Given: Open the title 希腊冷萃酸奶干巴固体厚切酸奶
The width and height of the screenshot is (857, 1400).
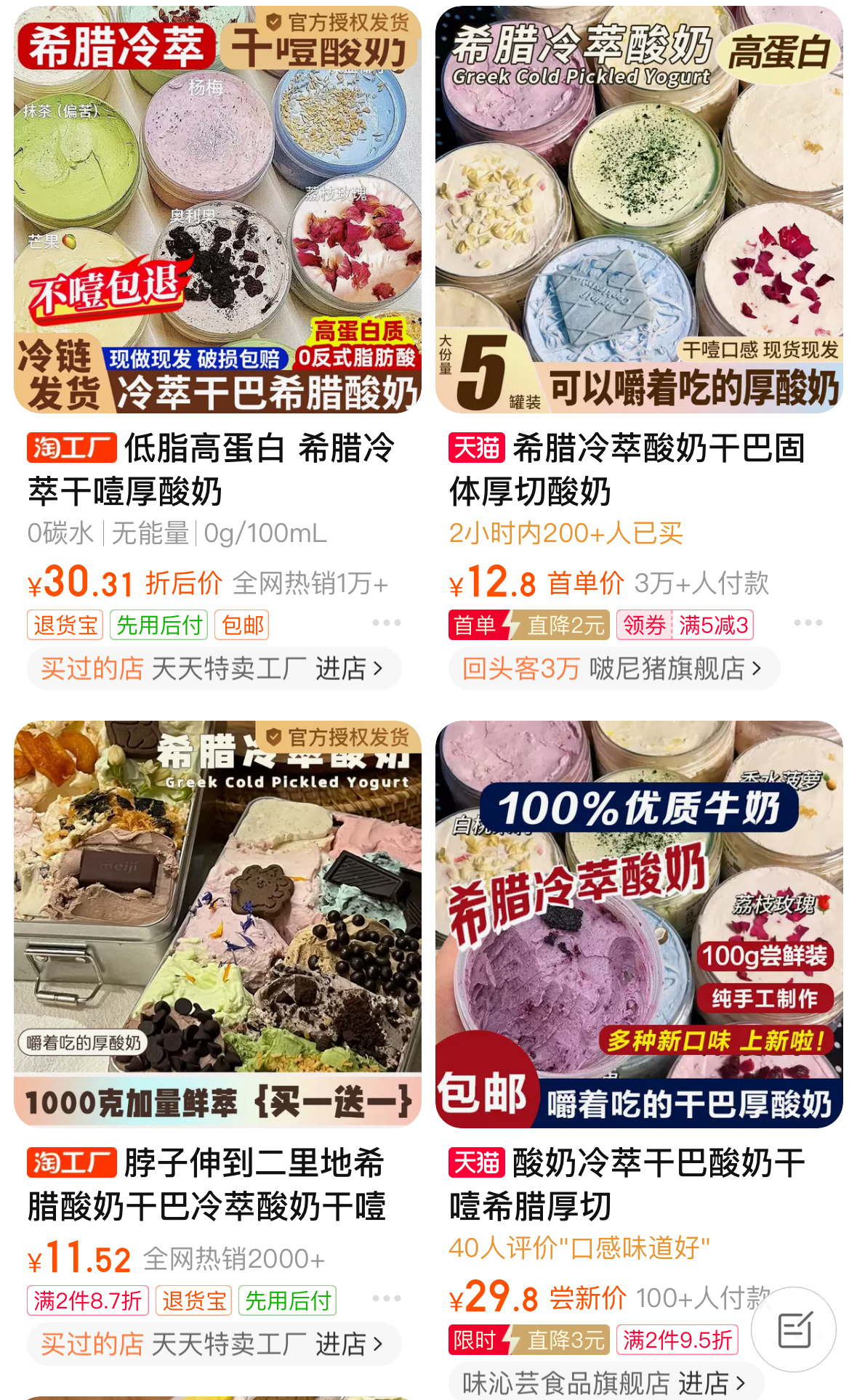Looking at the screenshot, I should (627, 469).
